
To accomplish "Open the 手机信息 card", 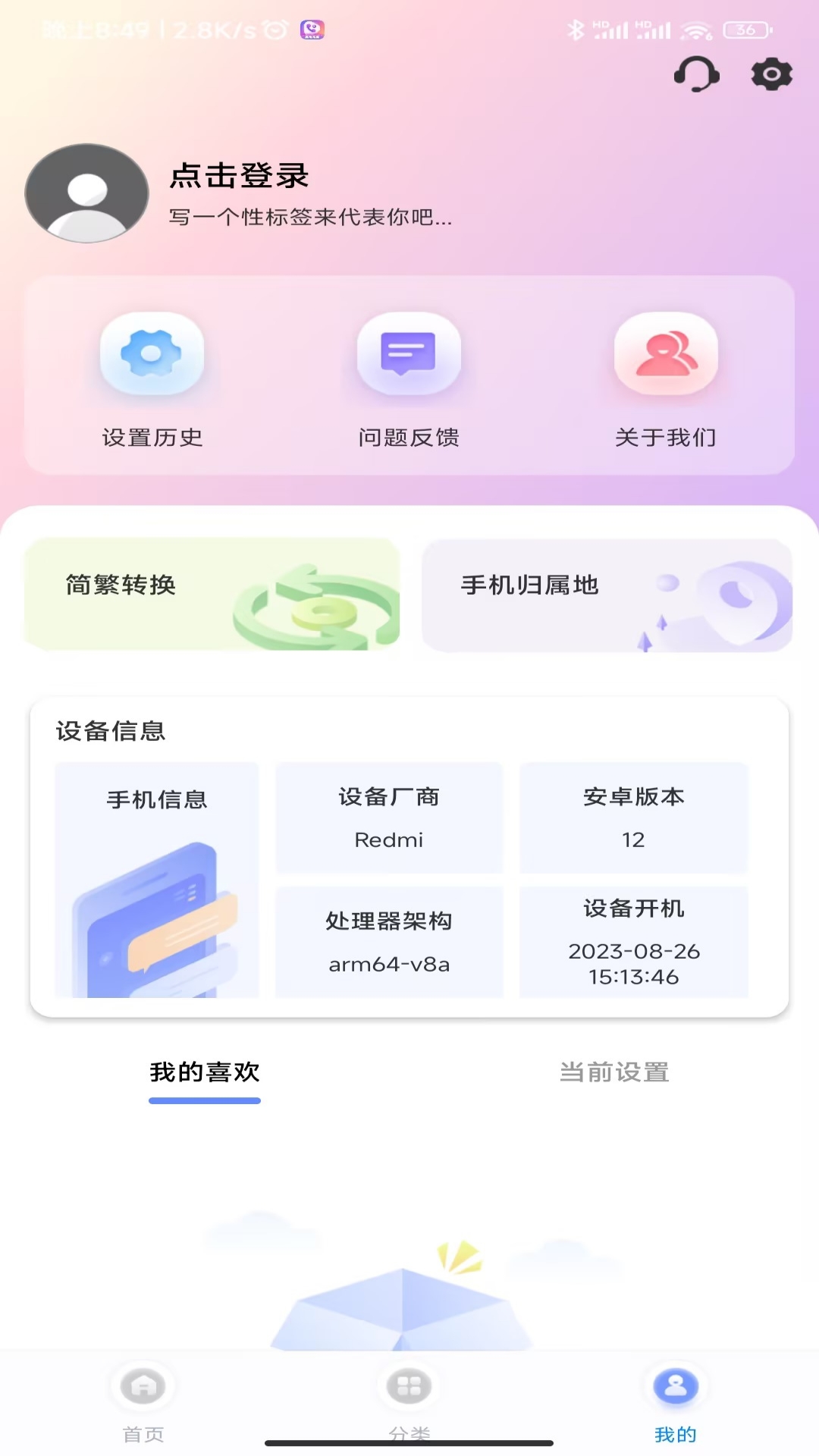I will click(x=157, y=880).
